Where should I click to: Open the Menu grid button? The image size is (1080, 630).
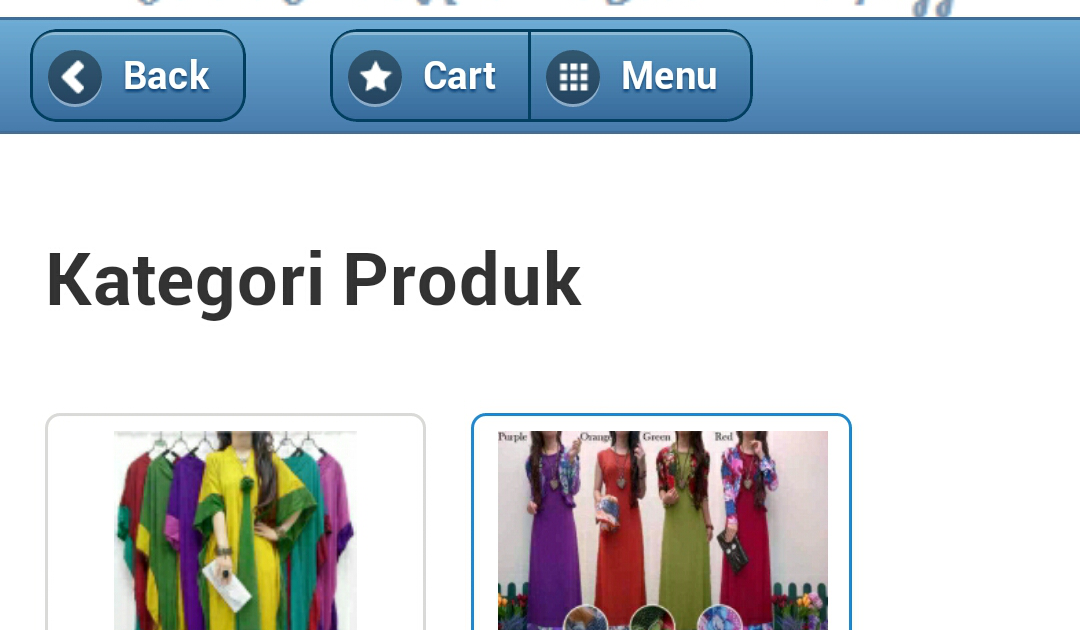[x=640, y=76]
